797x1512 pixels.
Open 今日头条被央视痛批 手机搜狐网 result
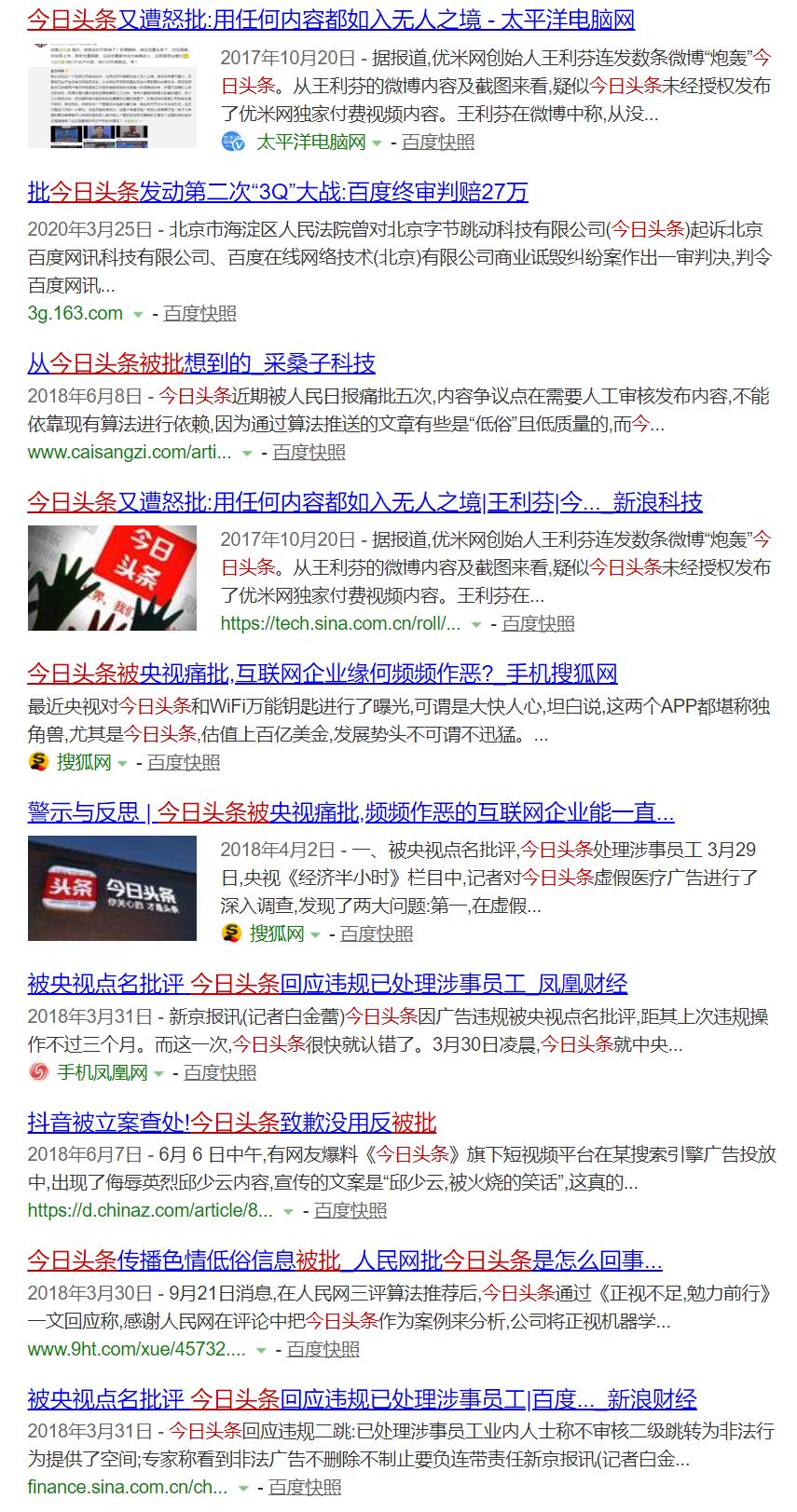point(322,674)
